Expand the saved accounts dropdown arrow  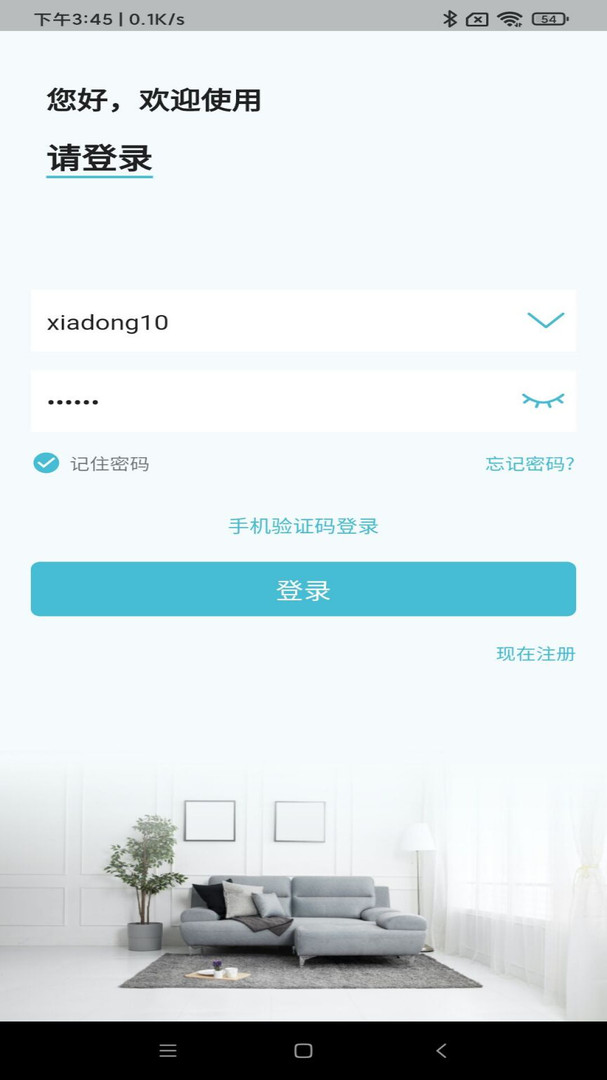545,321
